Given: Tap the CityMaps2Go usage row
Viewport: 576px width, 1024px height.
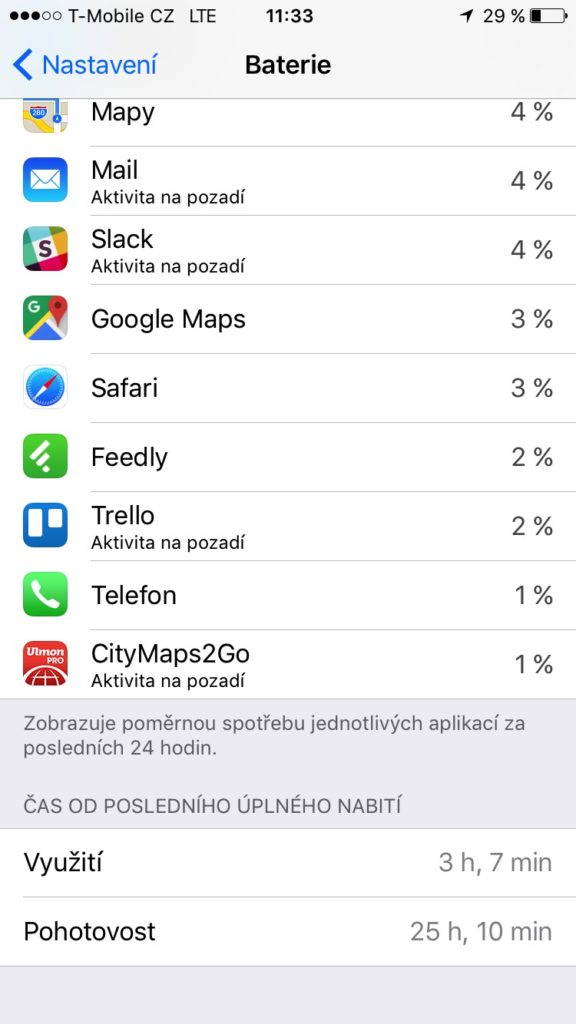Looking at the screenshot, I should click(x=288, y=665).
